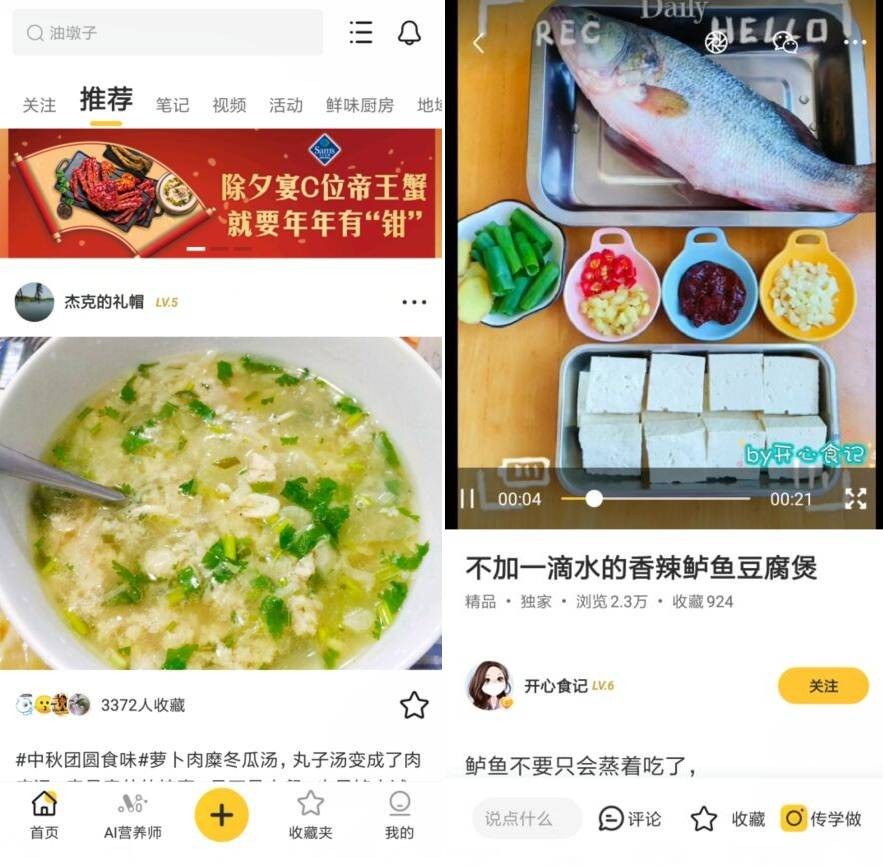Pause the video playback
The height and width of the screenshot is (866, 883).
point(467,498)
